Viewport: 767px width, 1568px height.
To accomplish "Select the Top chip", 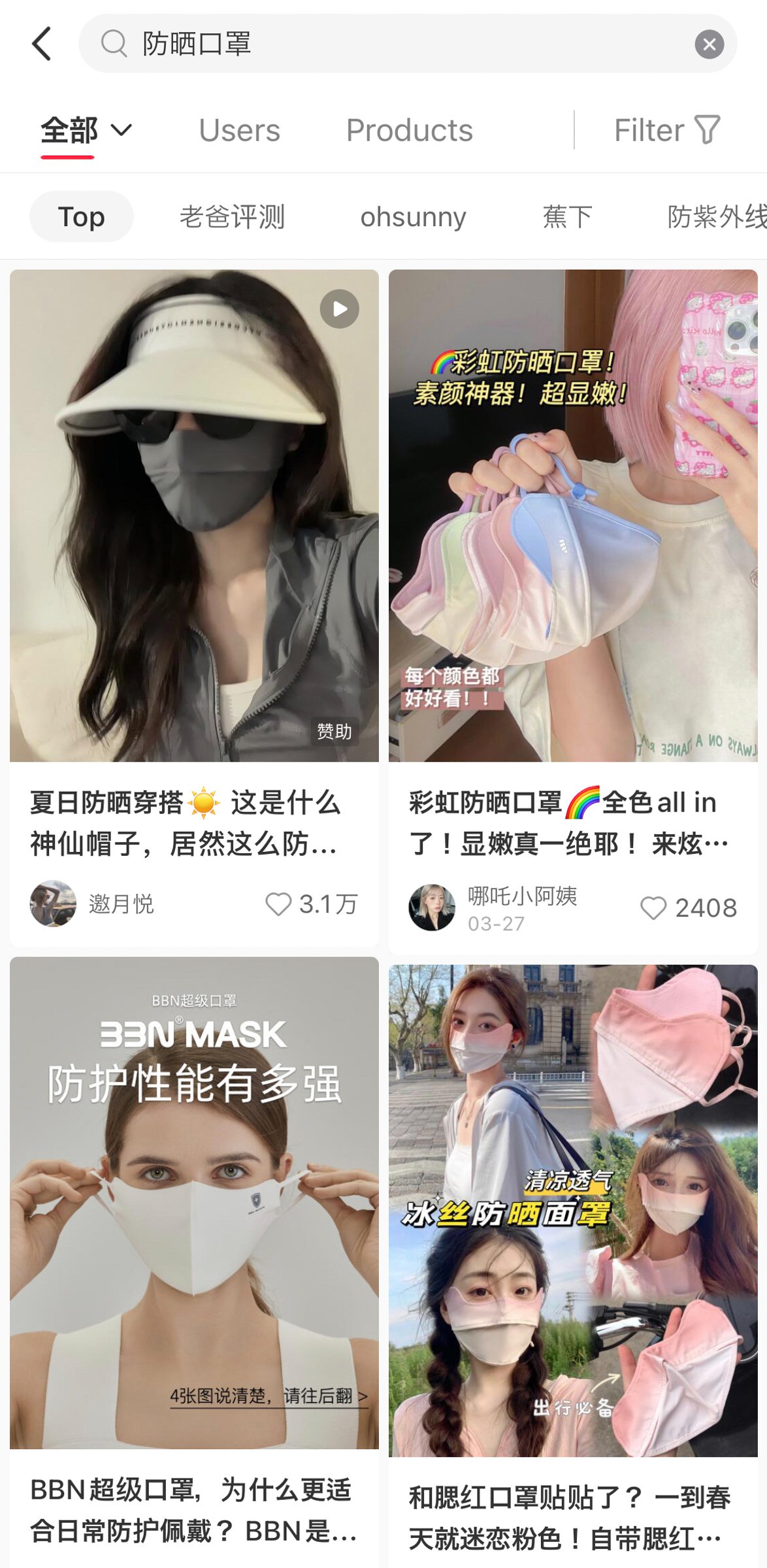I will pos(81,217).
